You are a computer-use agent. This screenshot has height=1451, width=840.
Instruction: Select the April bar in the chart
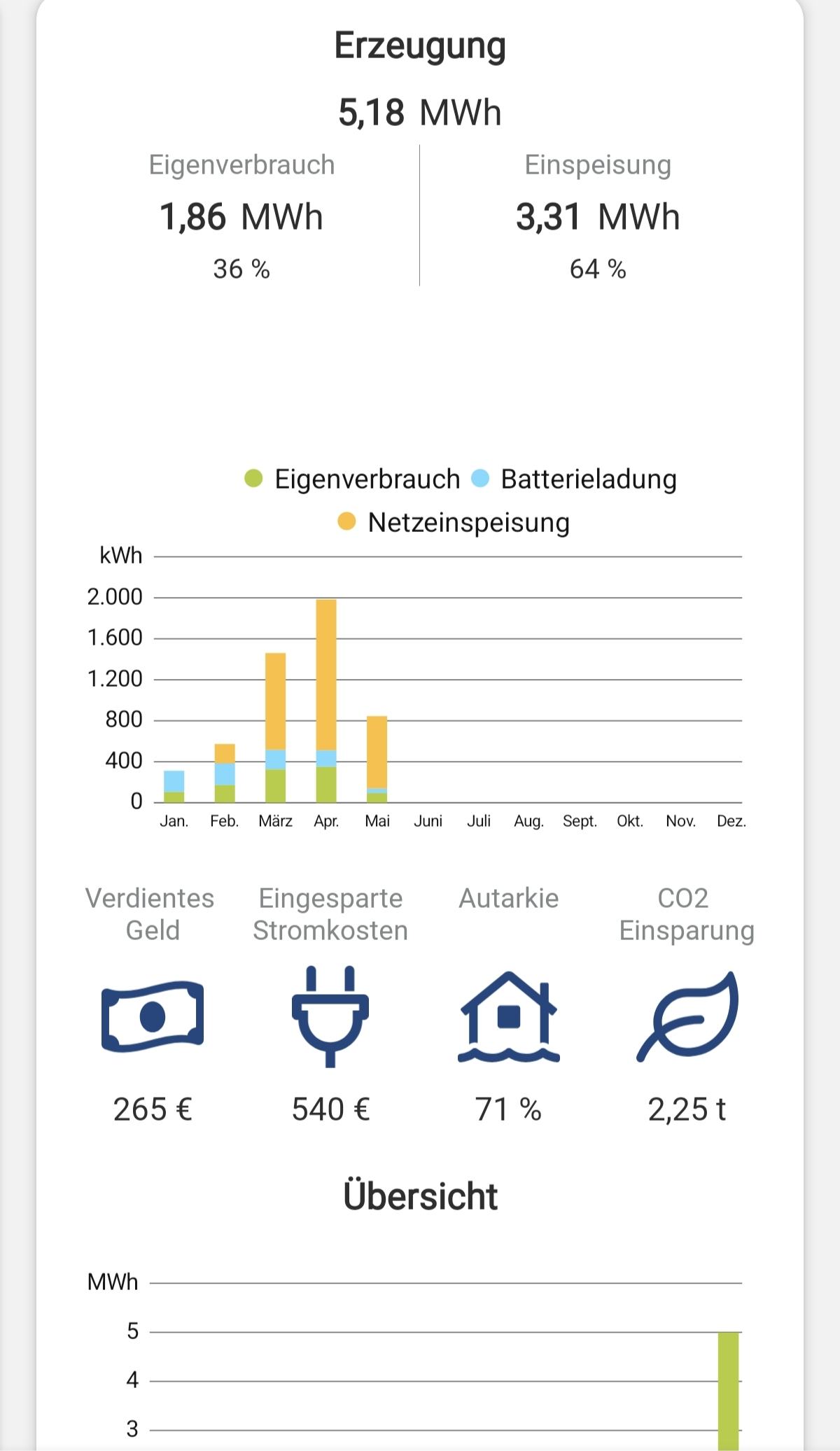click(326, 700)
